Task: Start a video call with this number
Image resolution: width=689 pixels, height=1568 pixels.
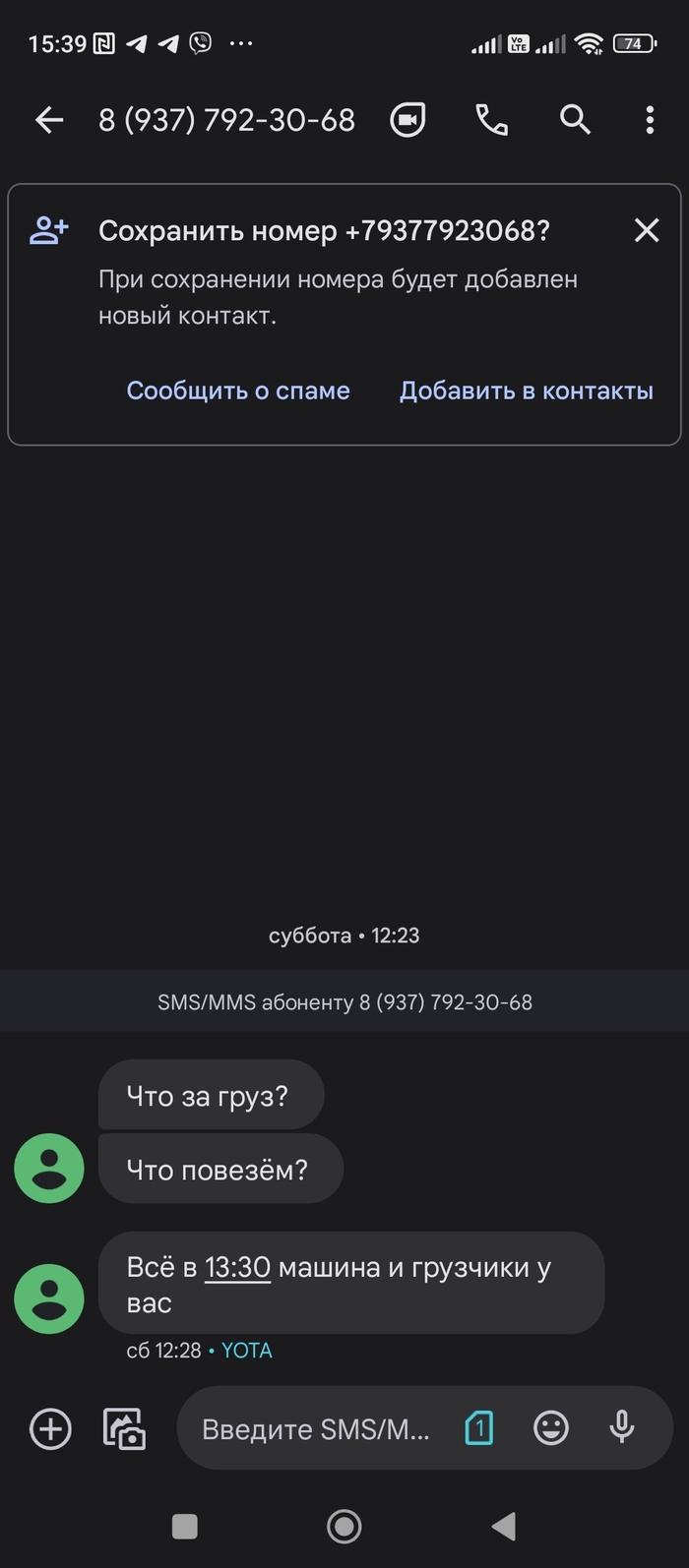Action: click(407, 120)
